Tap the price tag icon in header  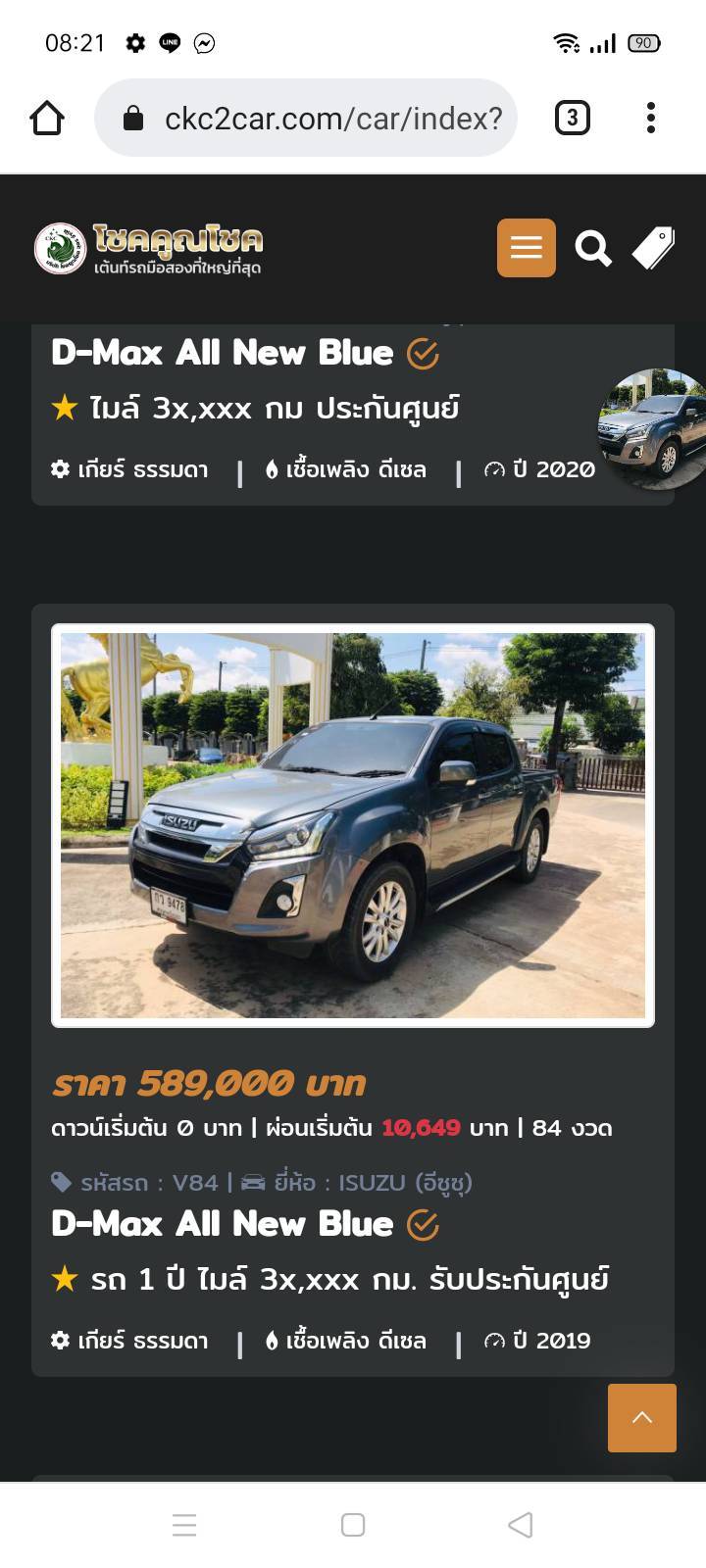click(654, 248)
